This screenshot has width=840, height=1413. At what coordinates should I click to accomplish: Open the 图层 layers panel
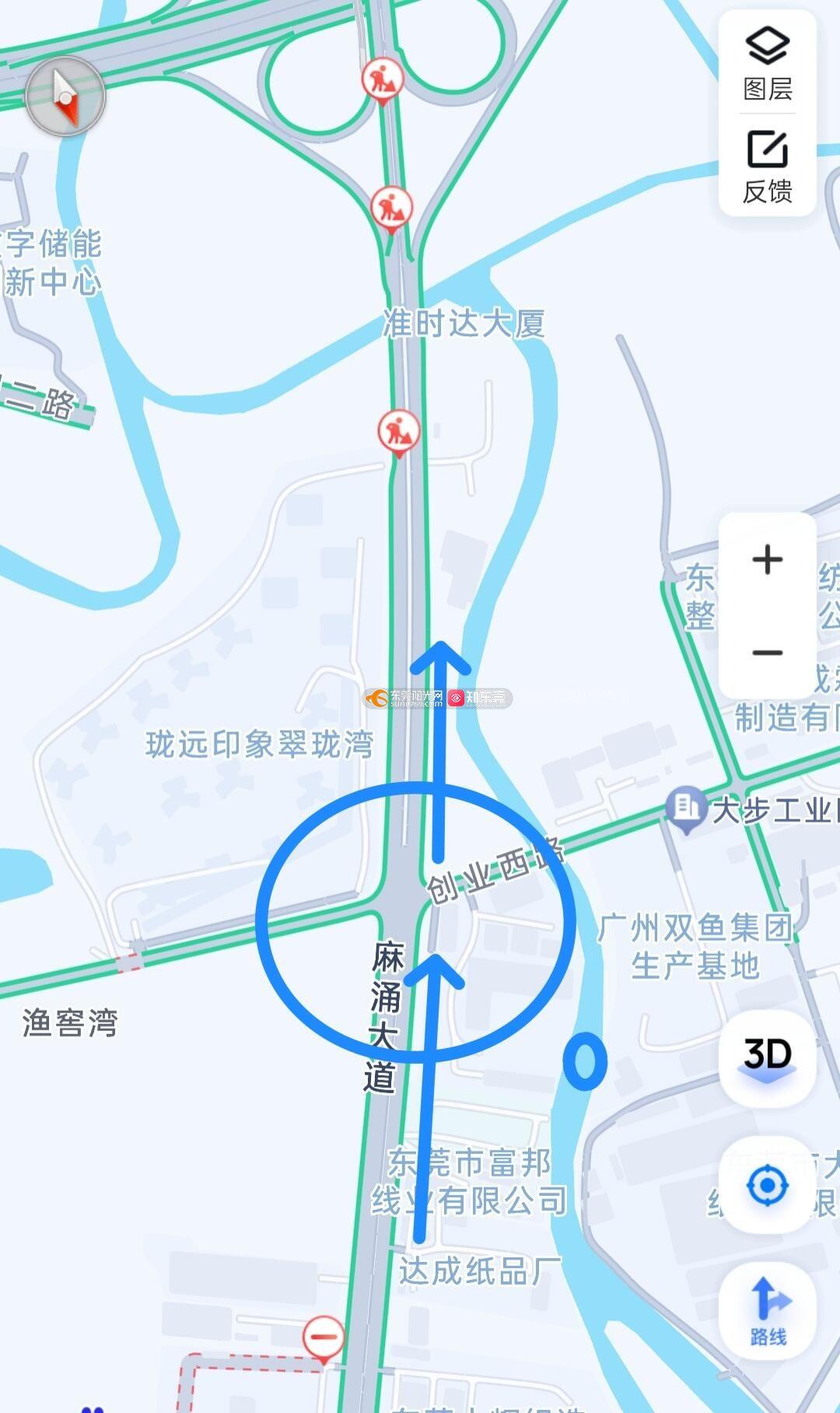pyautogui.click(x=768, y=63)
